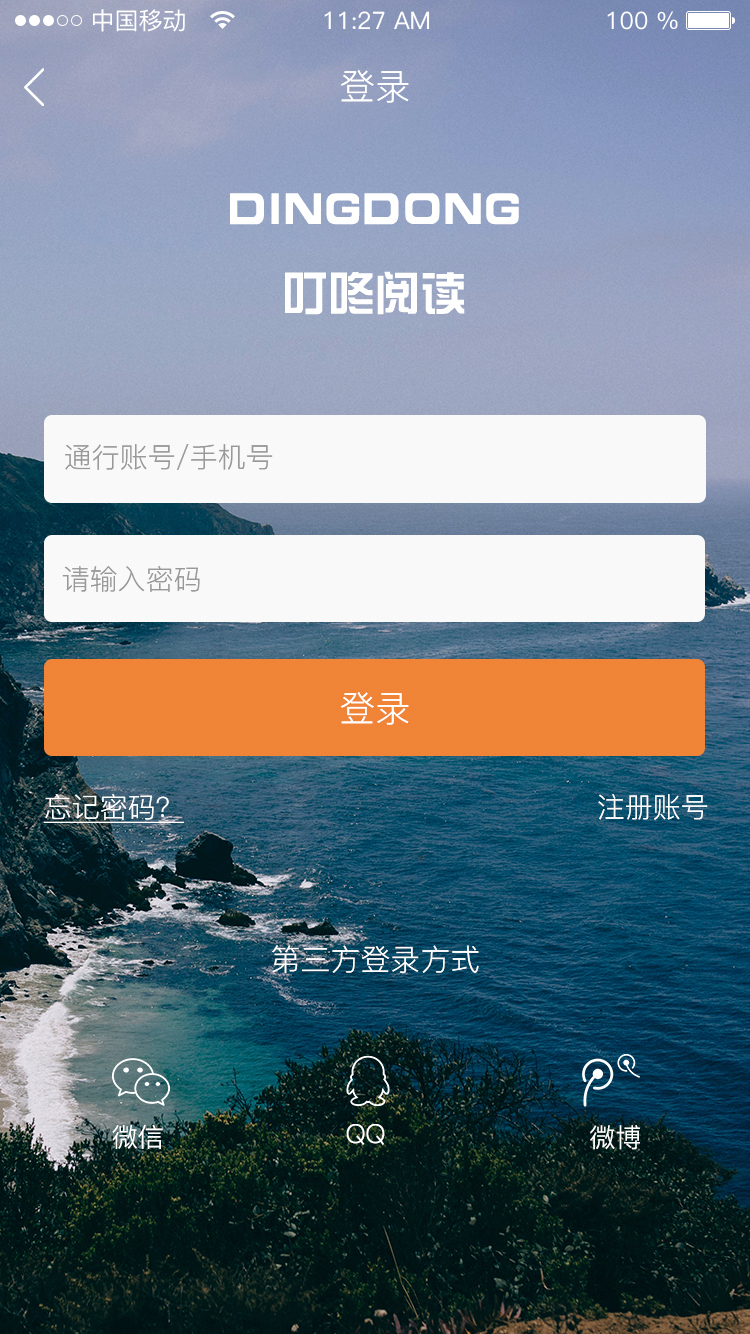The image size is (750, 1334).
Task: Log in with 微博
Action: pyautogui.click(x=613, y=1103)
